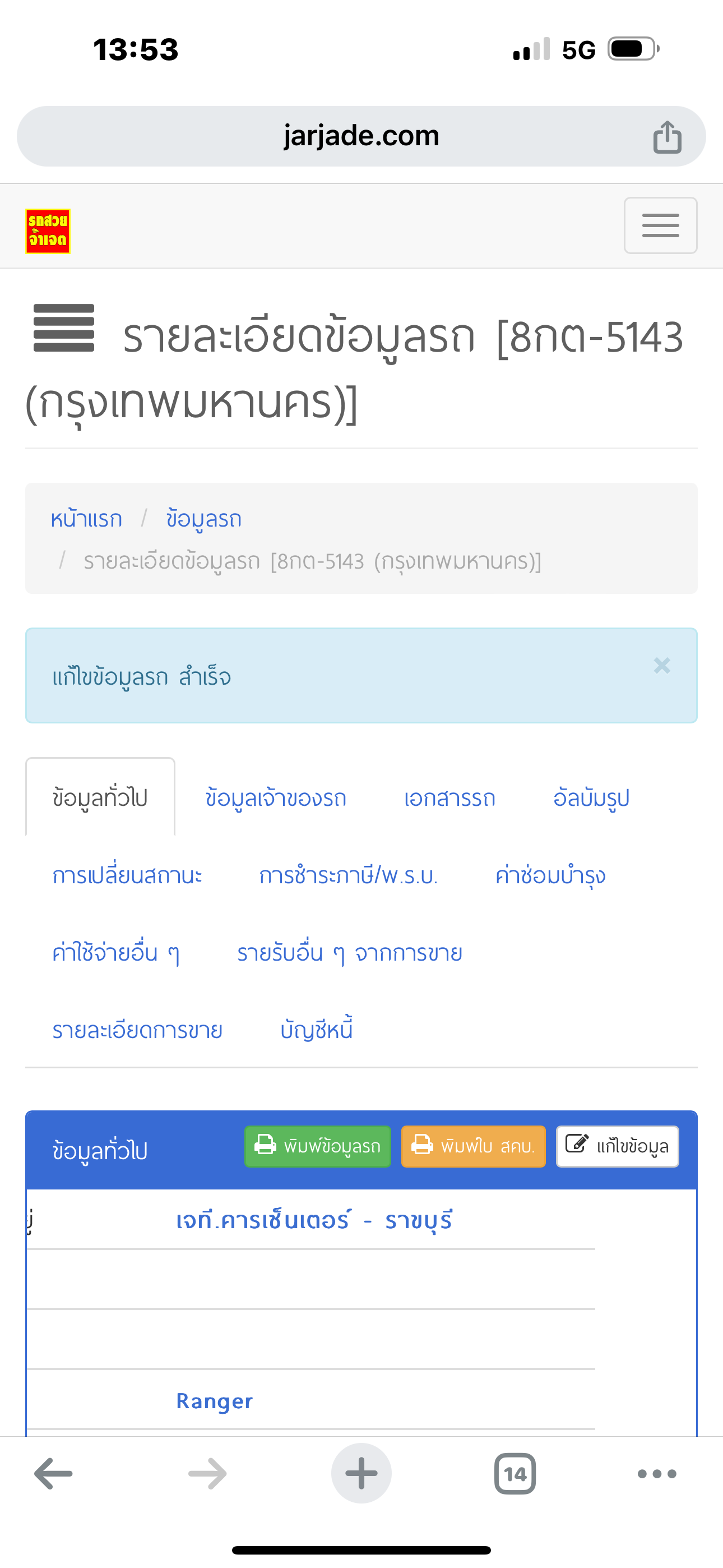The image size is (723, 1568).
Task: Open การชำระภาษี/พ.ร.บ. tab
Action: [x=348, y=875]
